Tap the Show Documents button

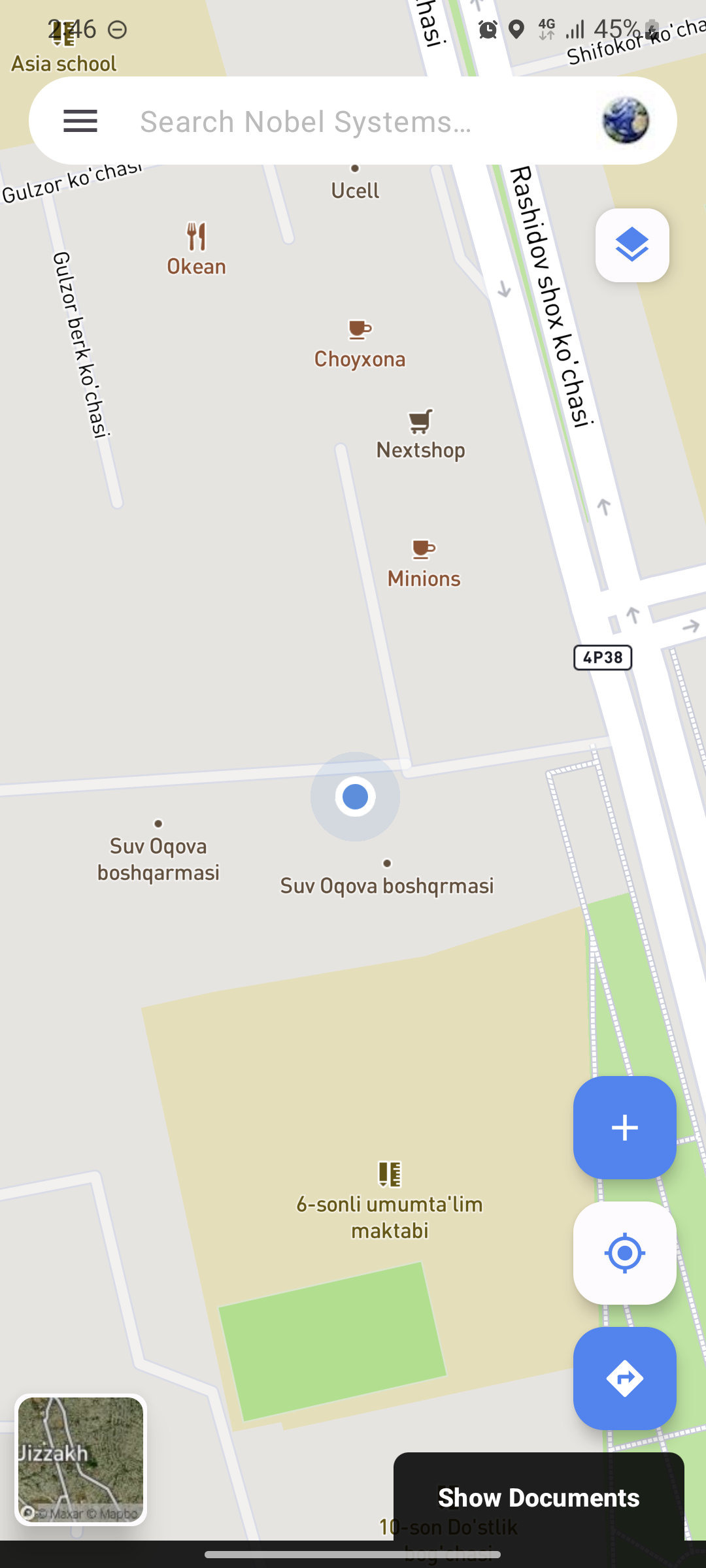pos(539,1497)
